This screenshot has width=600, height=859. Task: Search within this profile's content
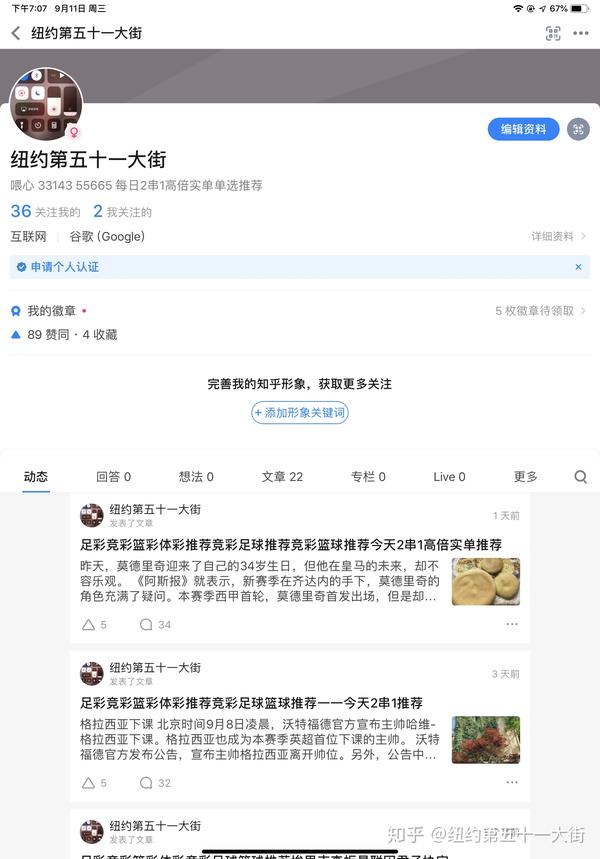(581, 477)
